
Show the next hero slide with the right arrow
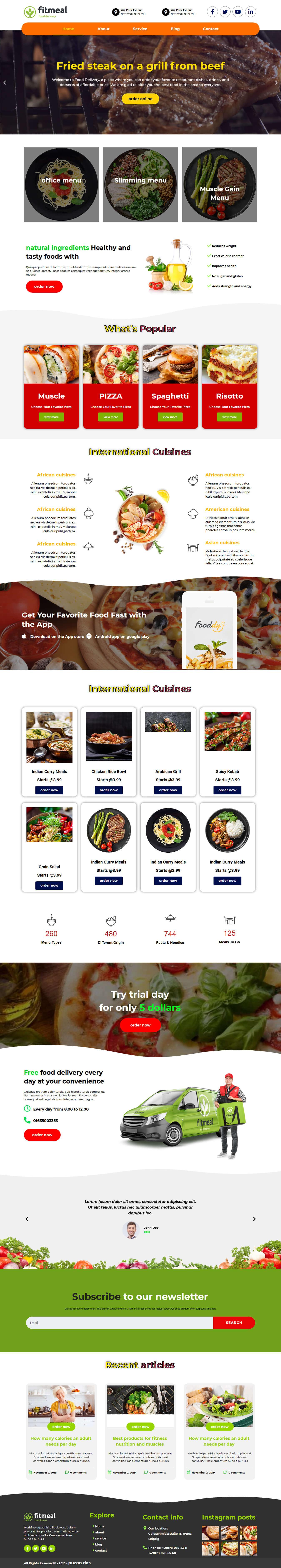(x=276, y=83)
